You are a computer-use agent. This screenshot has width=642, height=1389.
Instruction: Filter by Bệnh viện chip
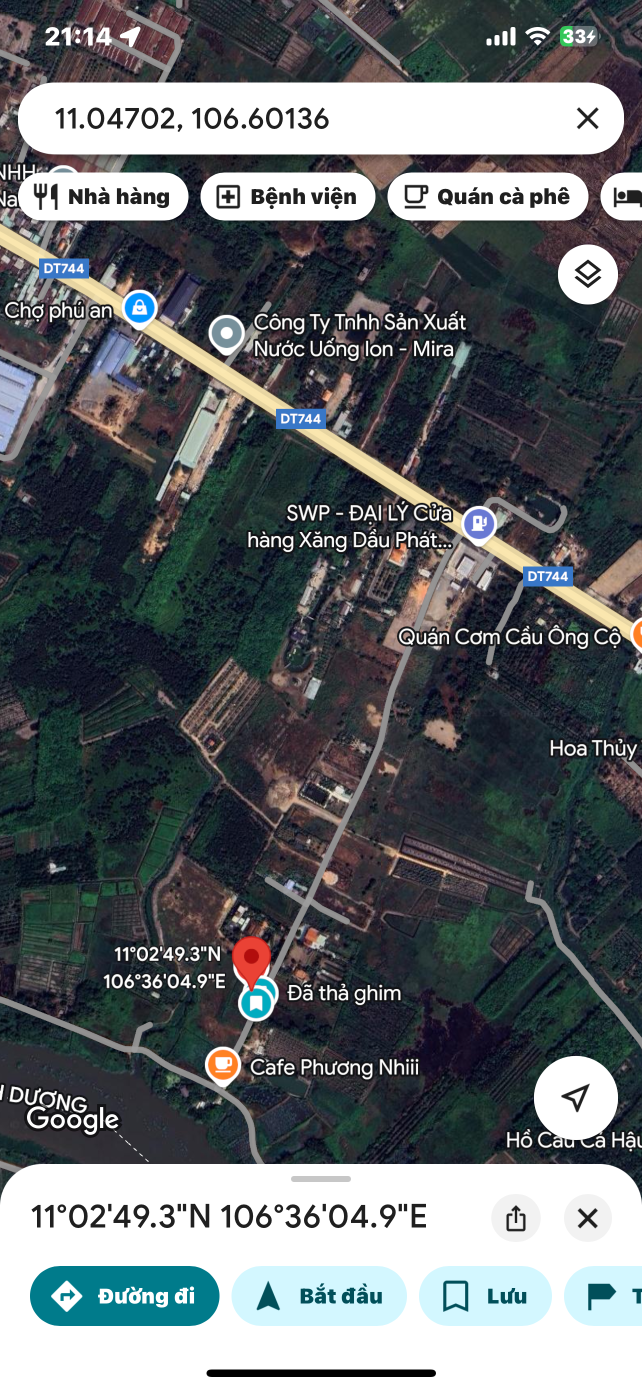click(x=288, y=197)
